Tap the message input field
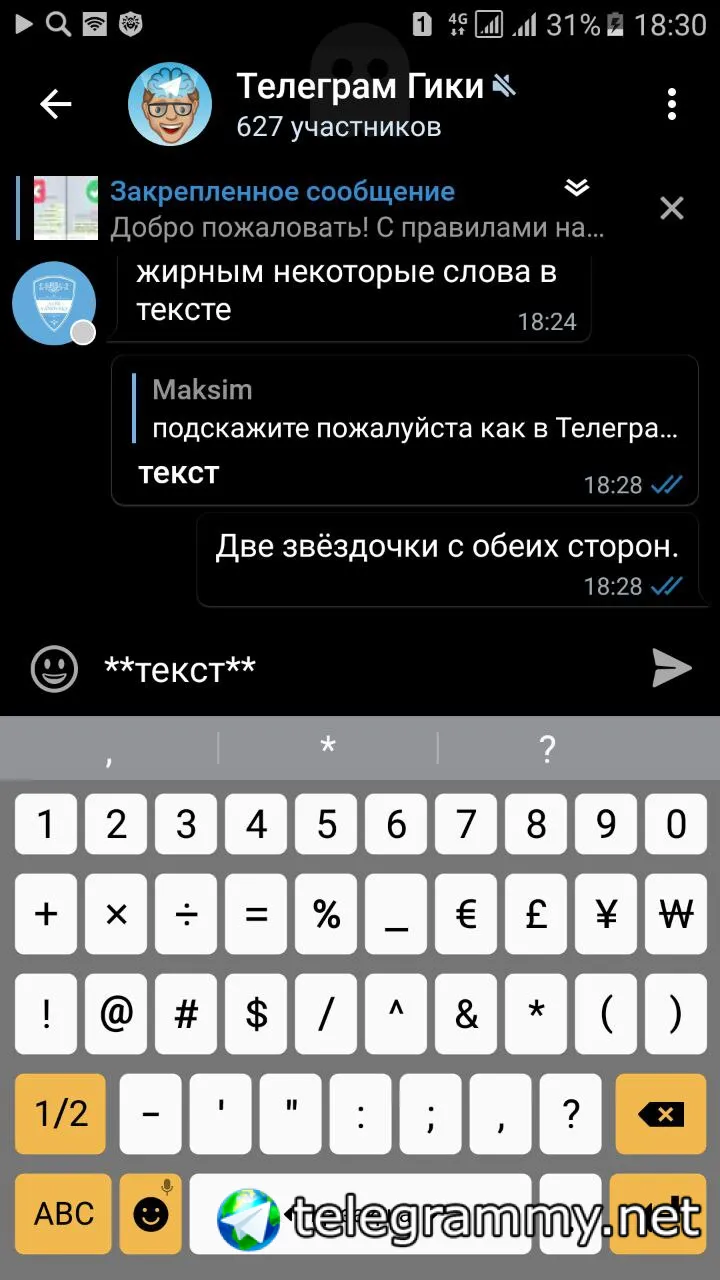Image resolution: width=720 pixels, height=1280 pixels. point(370,669)
